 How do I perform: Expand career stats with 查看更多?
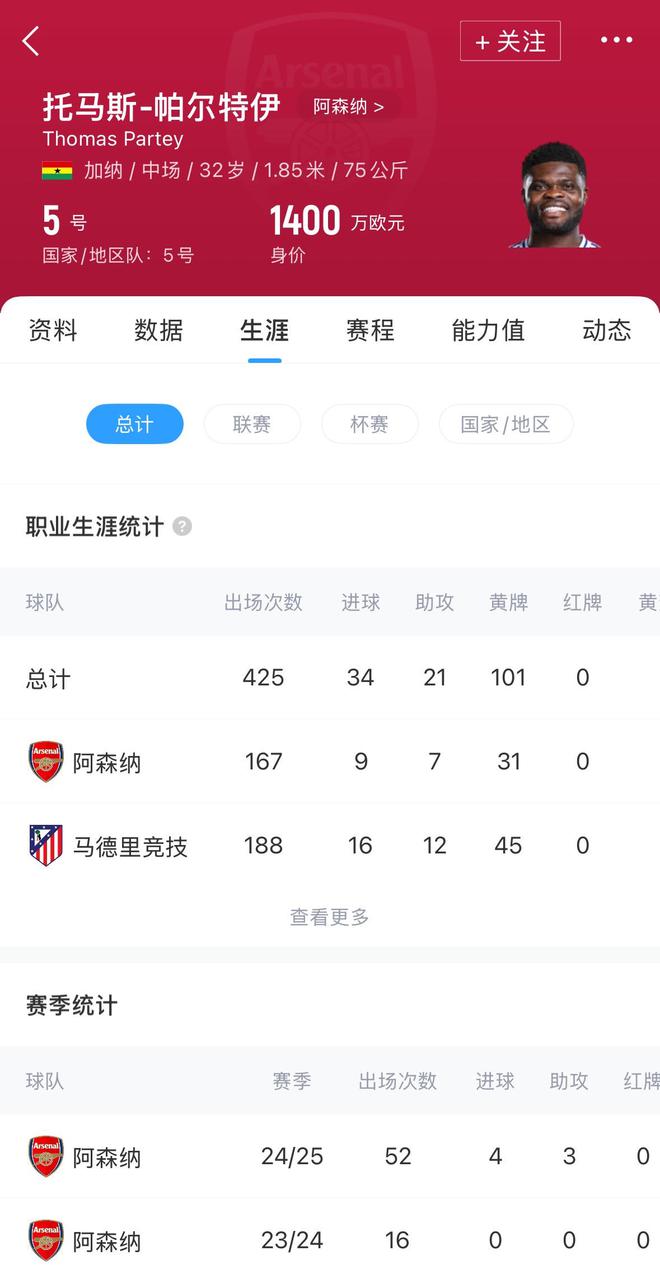(x=330, y=917)
